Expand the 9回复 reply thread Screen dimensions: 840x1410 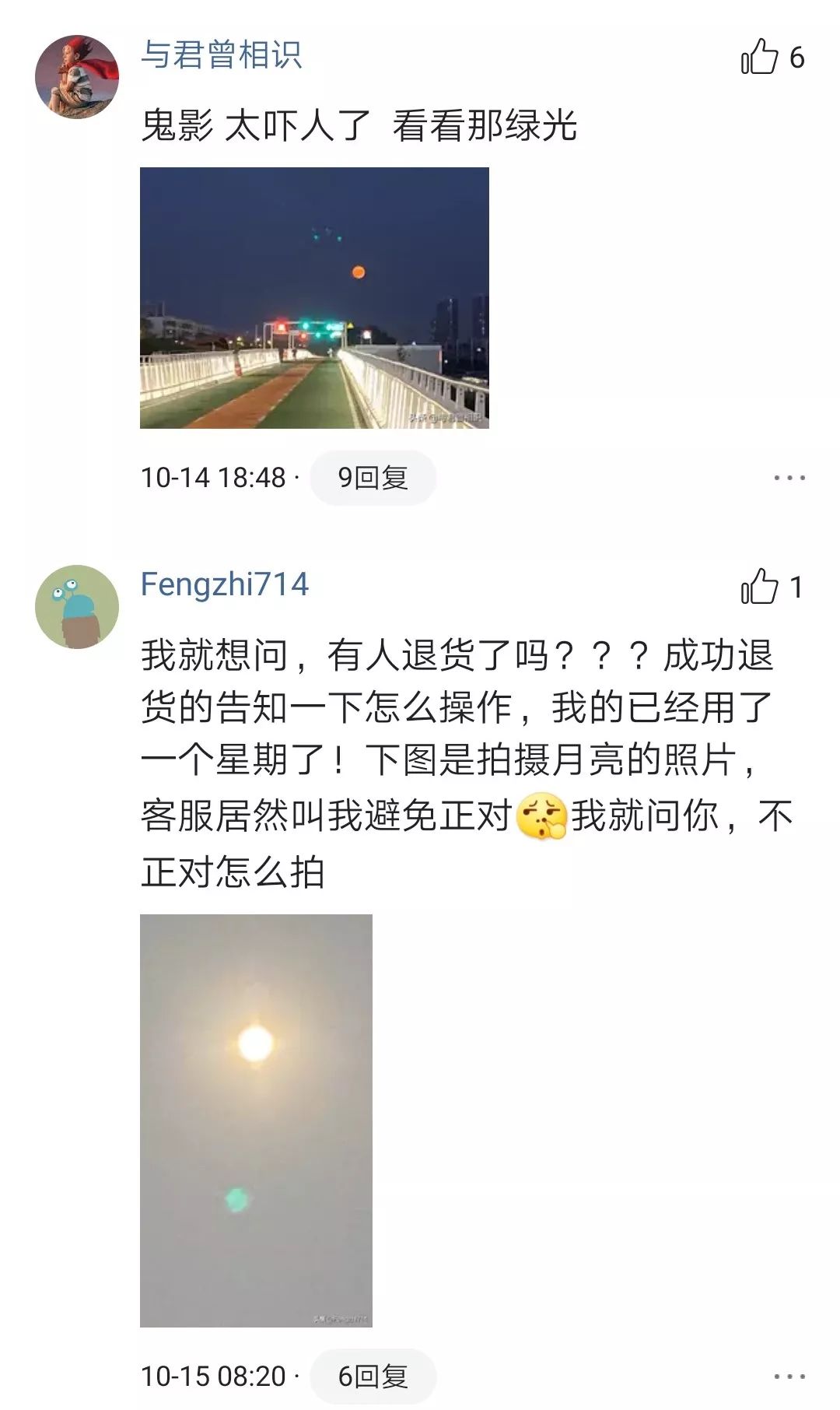pos(371,478)
